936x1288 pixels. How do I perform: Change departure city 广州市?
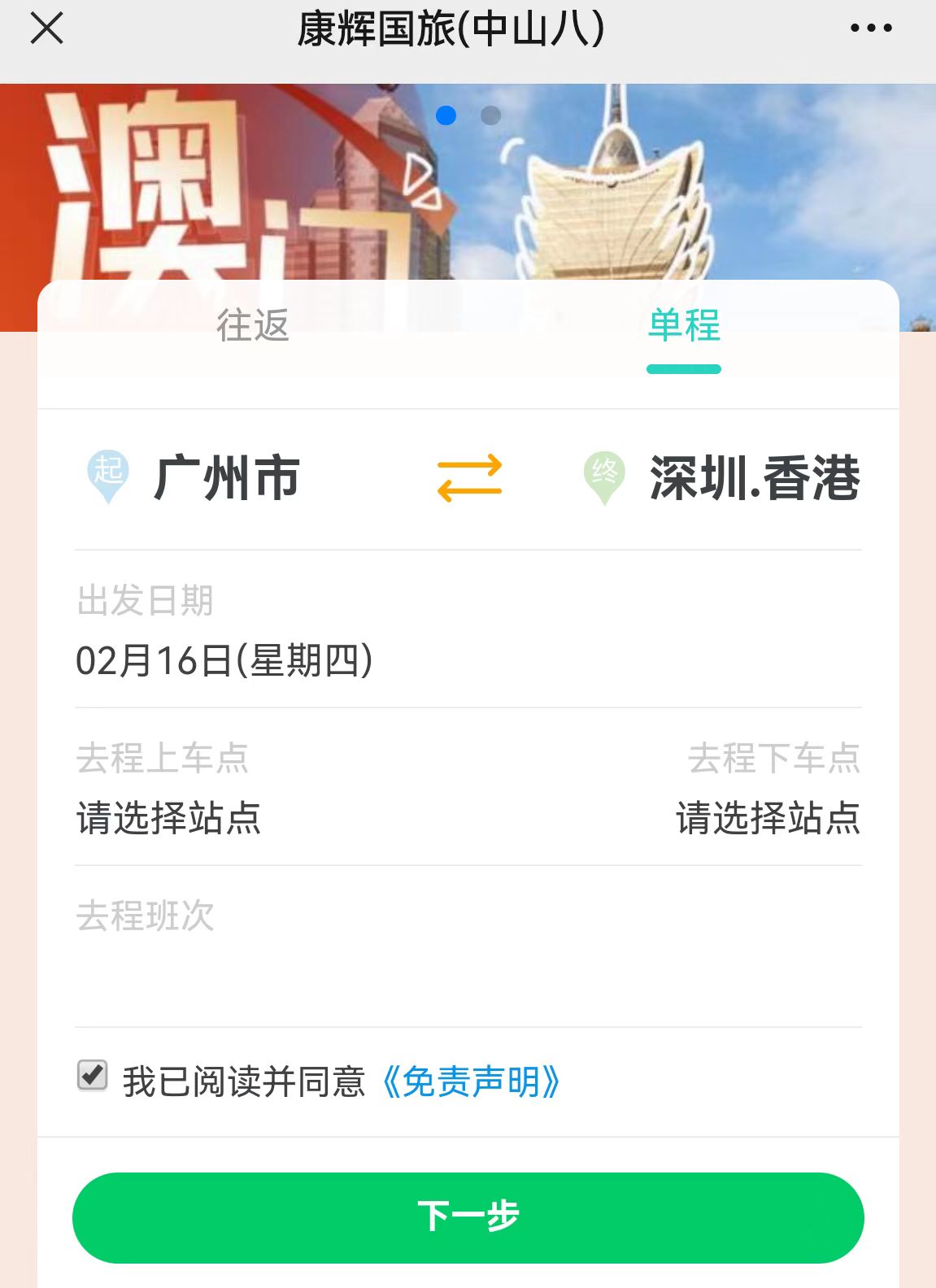(x=226, y=478)
